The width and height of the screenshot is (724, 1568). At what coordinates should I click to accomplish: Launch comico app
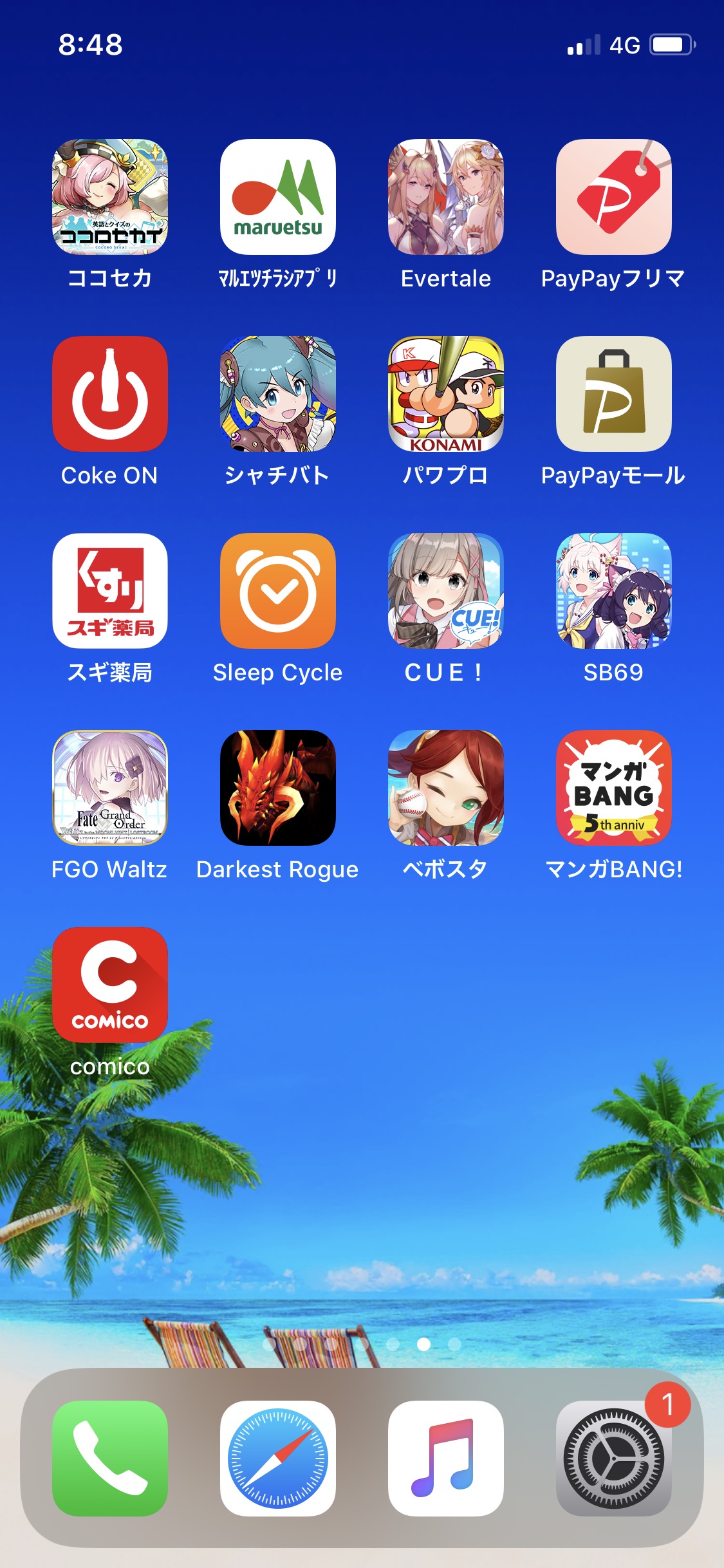110,985
